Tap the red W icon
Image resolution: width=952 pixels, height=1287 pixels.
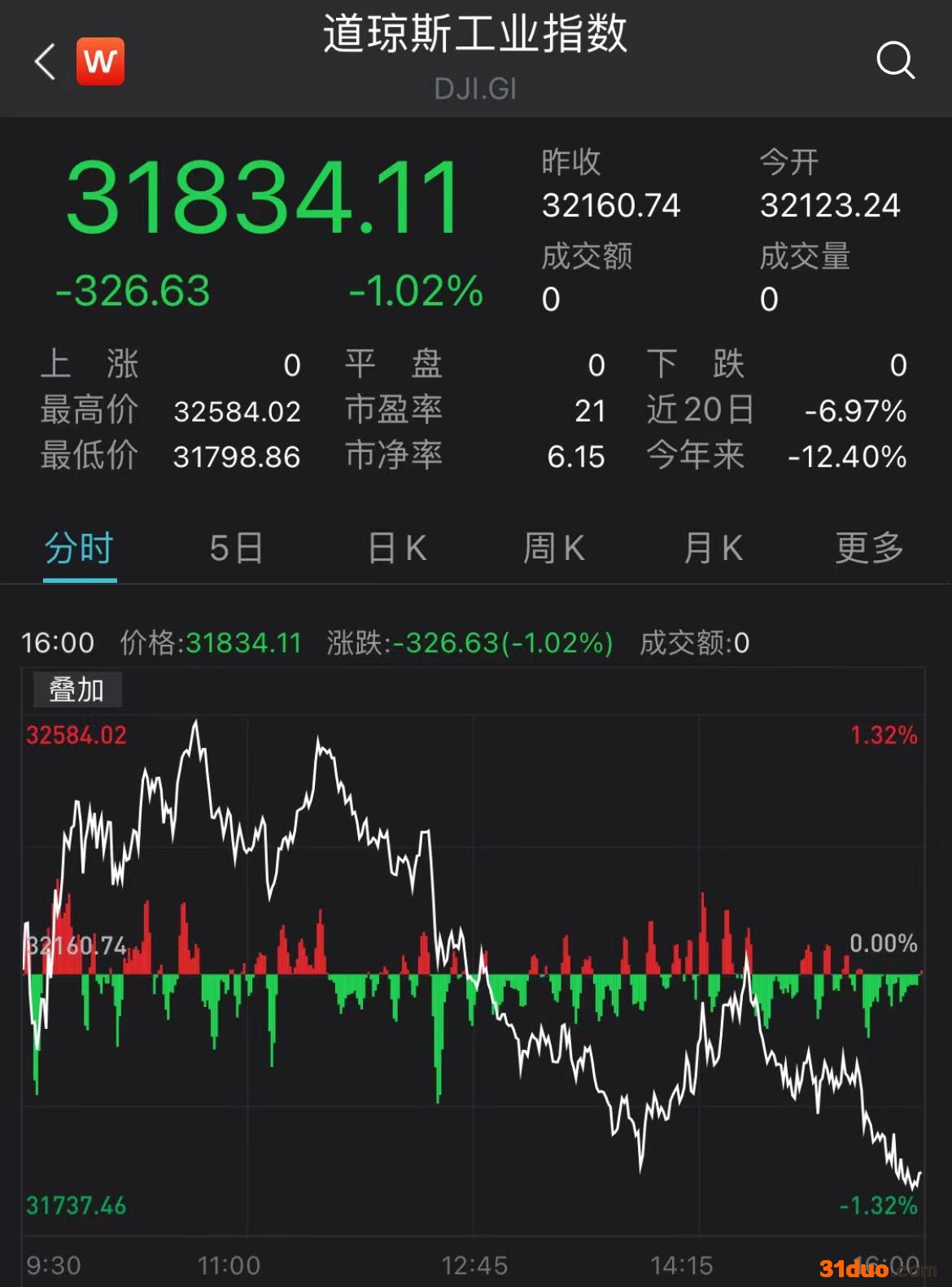[x=100, y=62]
